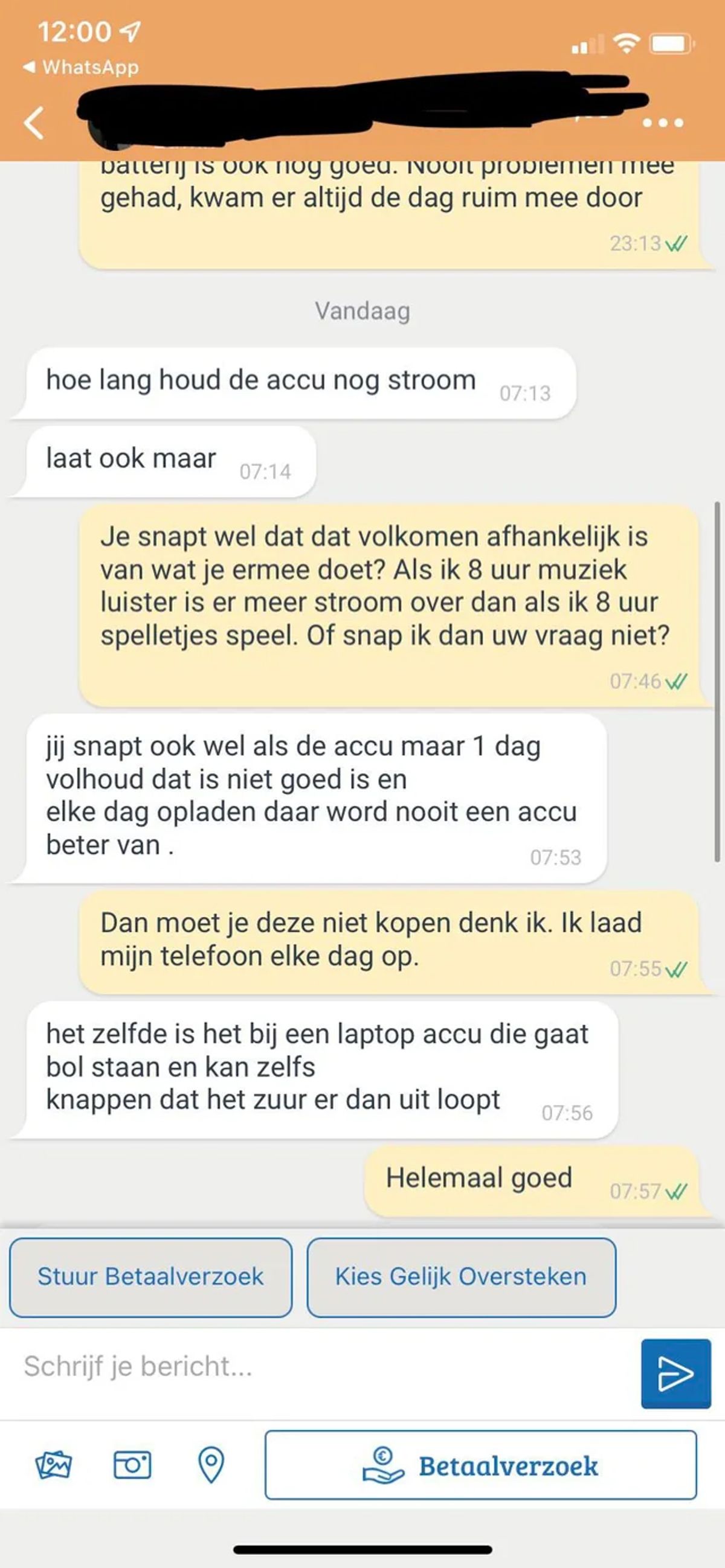Share a location with the pin icon

211,1464
